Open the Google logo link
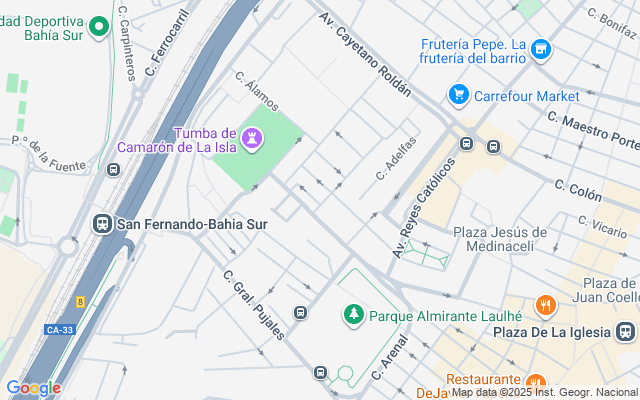 [33, 388]
